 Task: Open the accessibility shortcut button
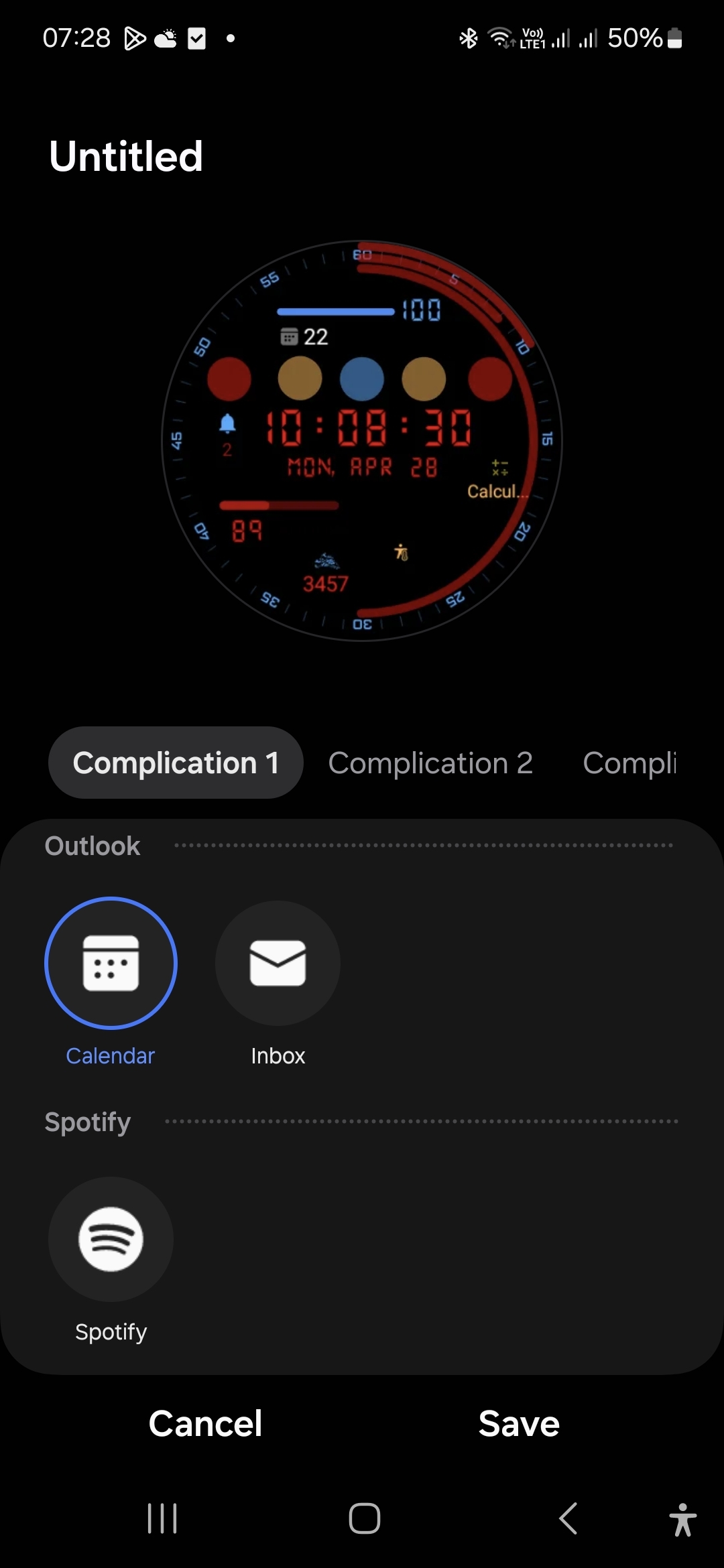pos(682,1518)
